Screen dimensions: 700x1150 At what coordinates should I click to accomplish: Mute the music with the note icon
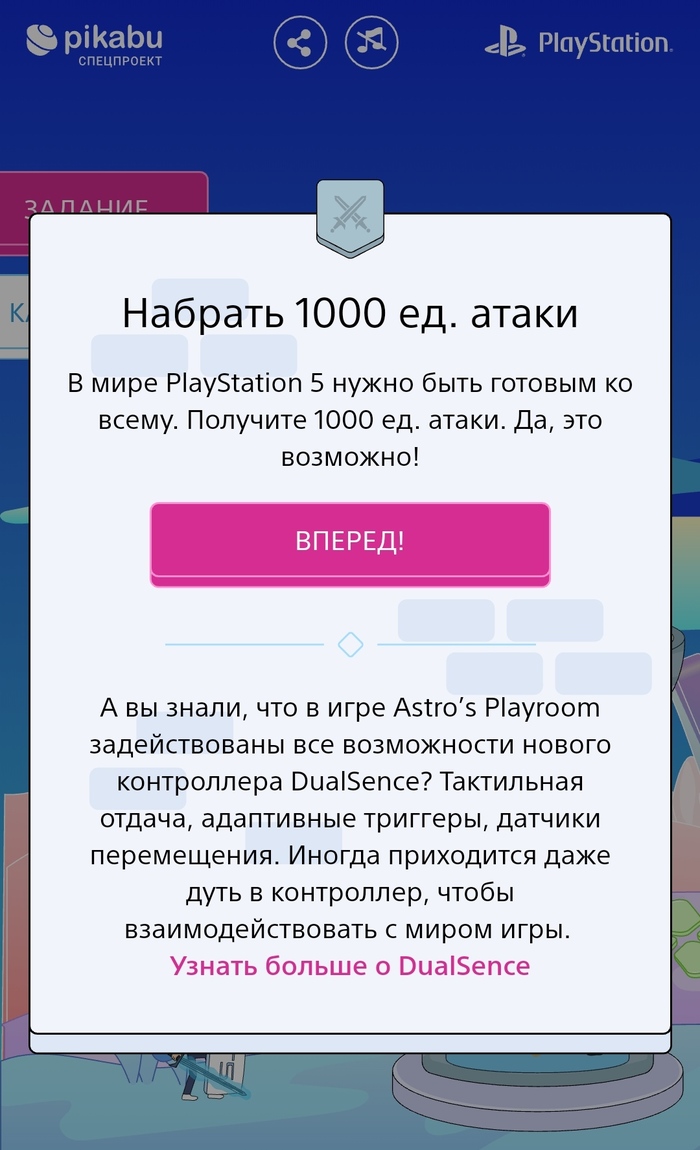pyautogui.click(x=372, y=42)
